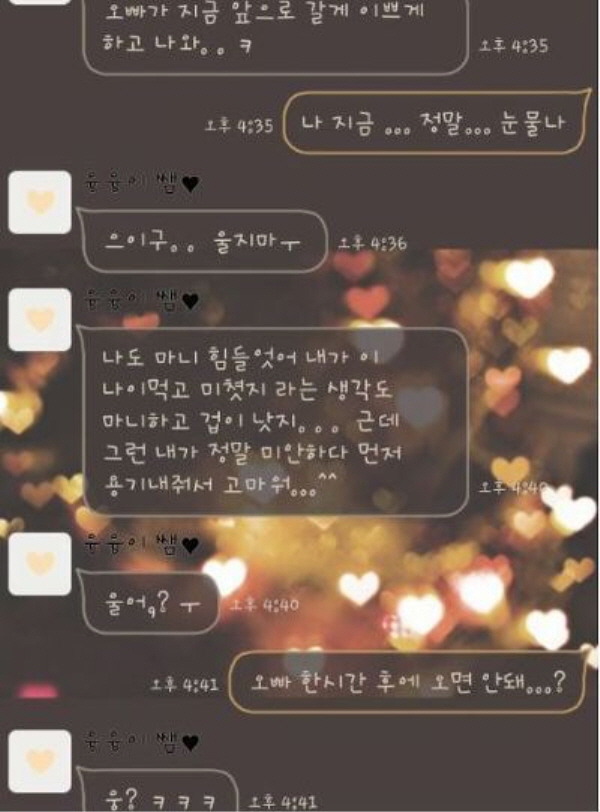Open sender's profile picture beside 으이구 울지마 message
The height and width of the screenshot is (812, 600).
[x=40, y=203]
